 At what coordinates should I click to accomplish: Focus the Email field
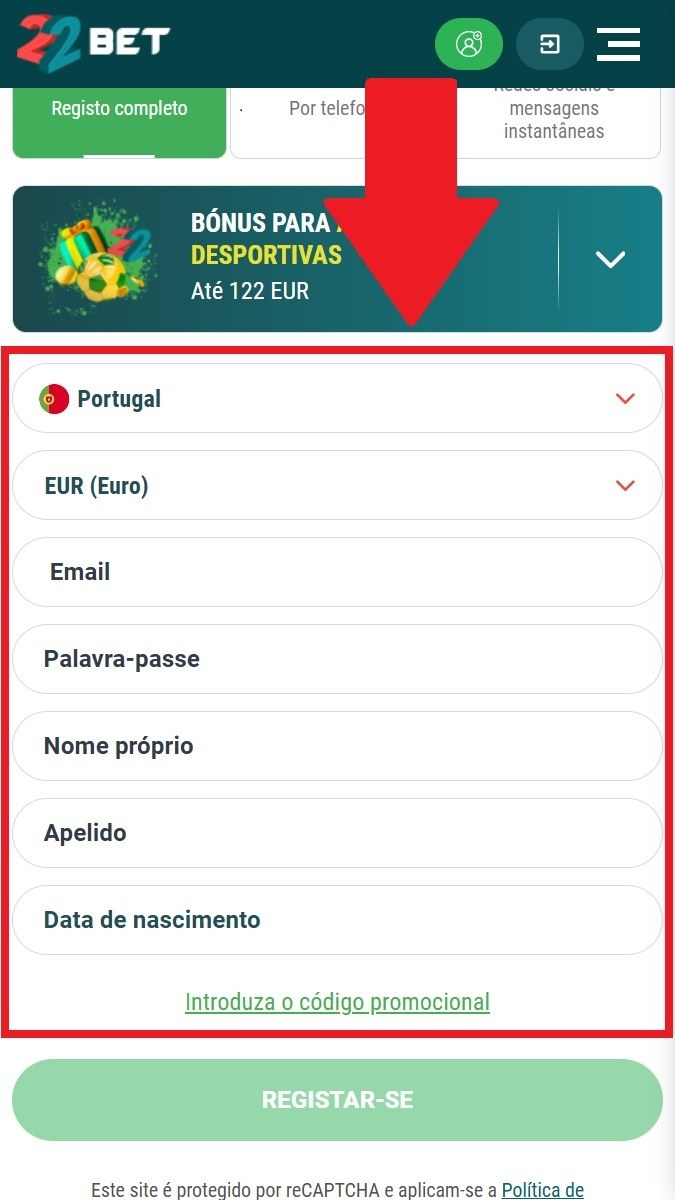tap(337, 572)
